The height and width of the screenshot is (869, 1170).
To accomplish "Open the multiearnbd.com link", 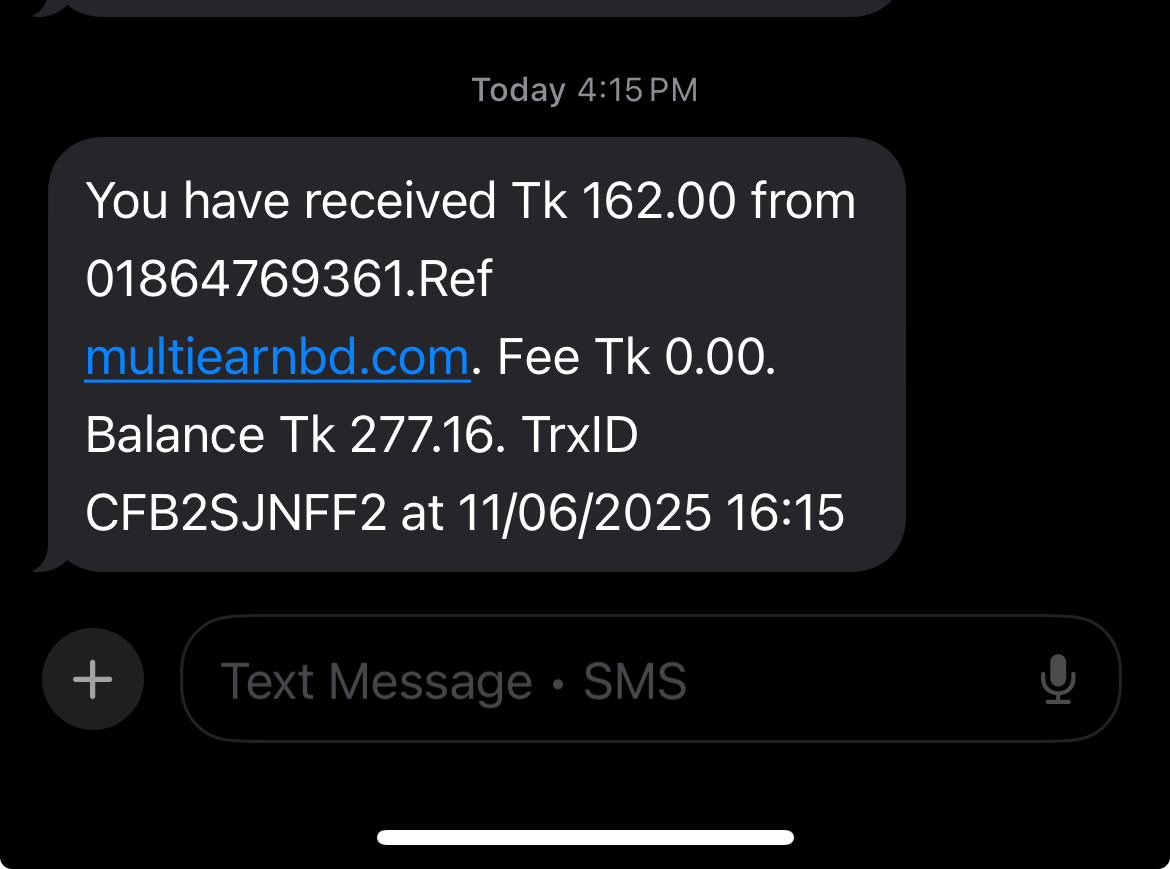I will [x=277, y=357].
